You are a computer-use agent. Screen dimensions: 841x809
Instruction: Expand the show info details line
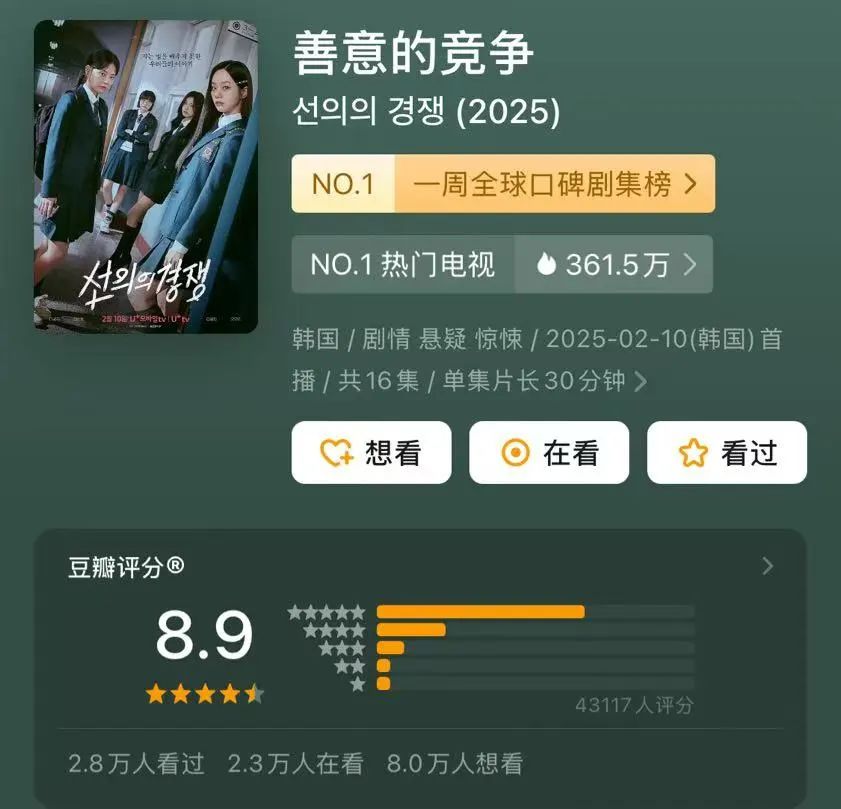640,381
